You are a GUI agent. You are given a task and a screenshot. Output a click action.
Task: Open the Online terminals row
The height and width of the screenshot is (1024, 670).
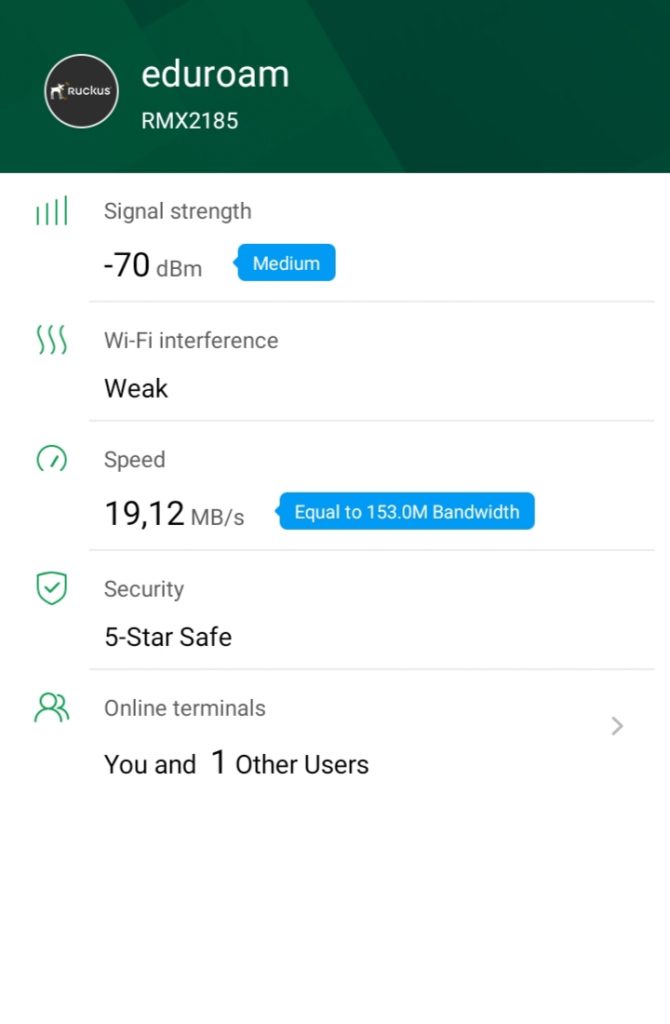click(335, 737)
